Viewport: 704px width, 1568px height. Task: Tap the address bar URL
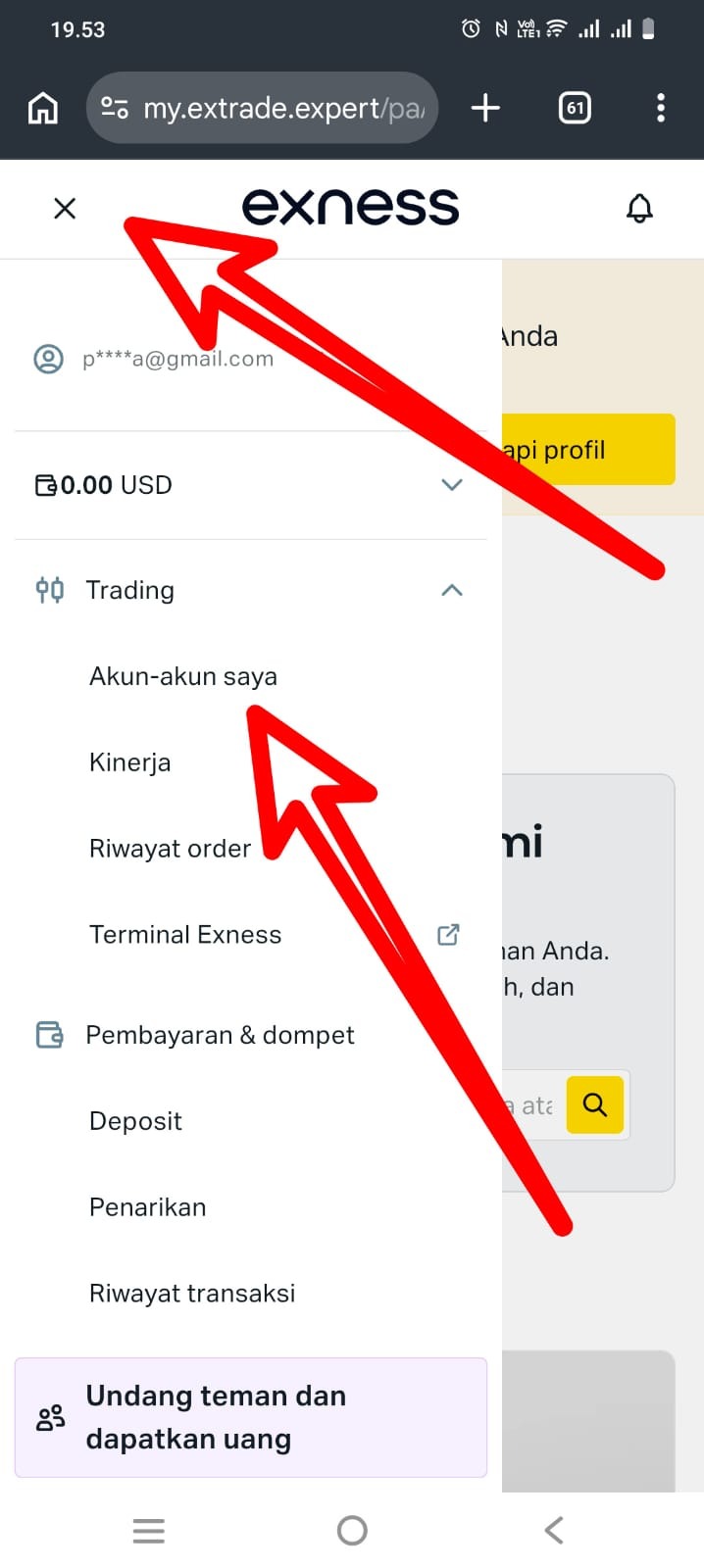[282, 108]
